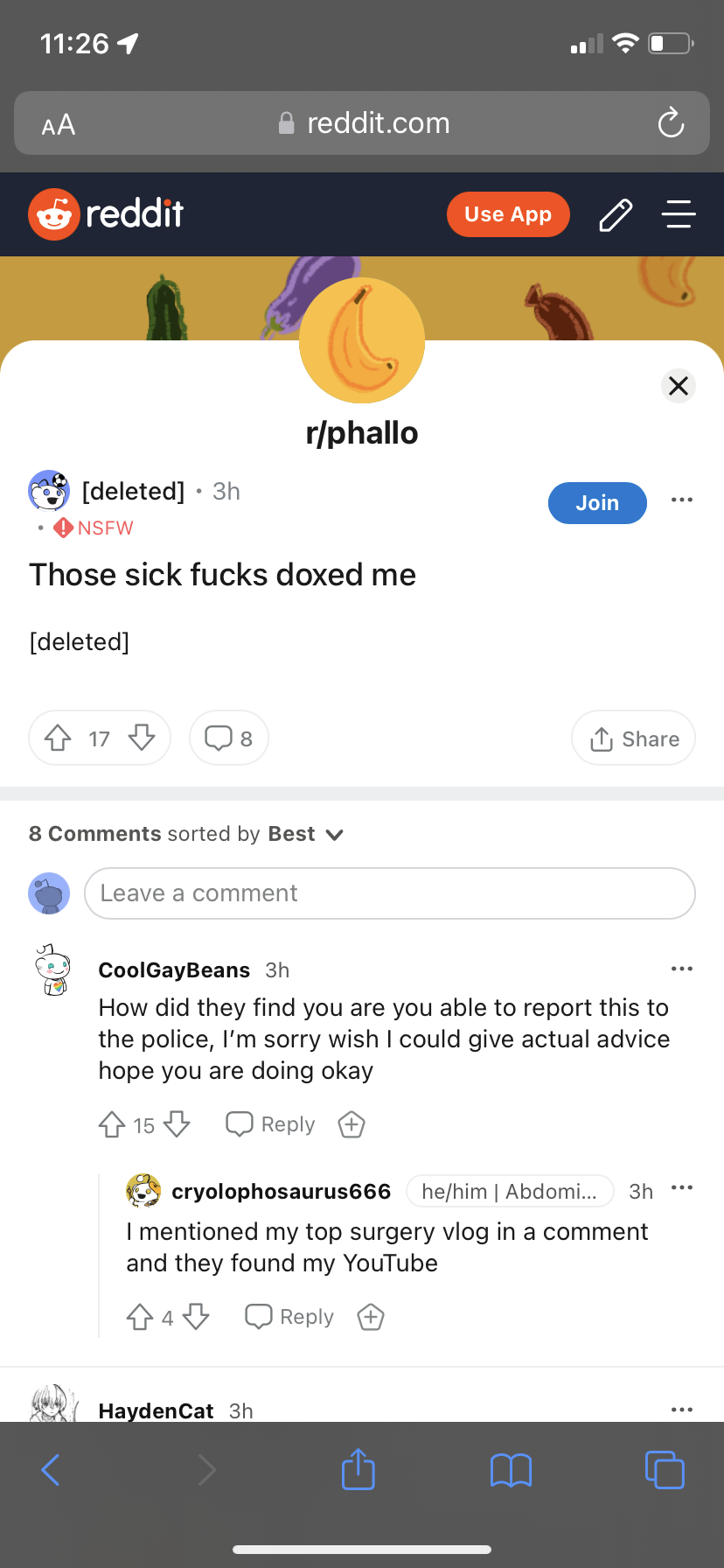Downvote the doxed post
This screenshot has height=1568, width=724.
coord(142,738)
